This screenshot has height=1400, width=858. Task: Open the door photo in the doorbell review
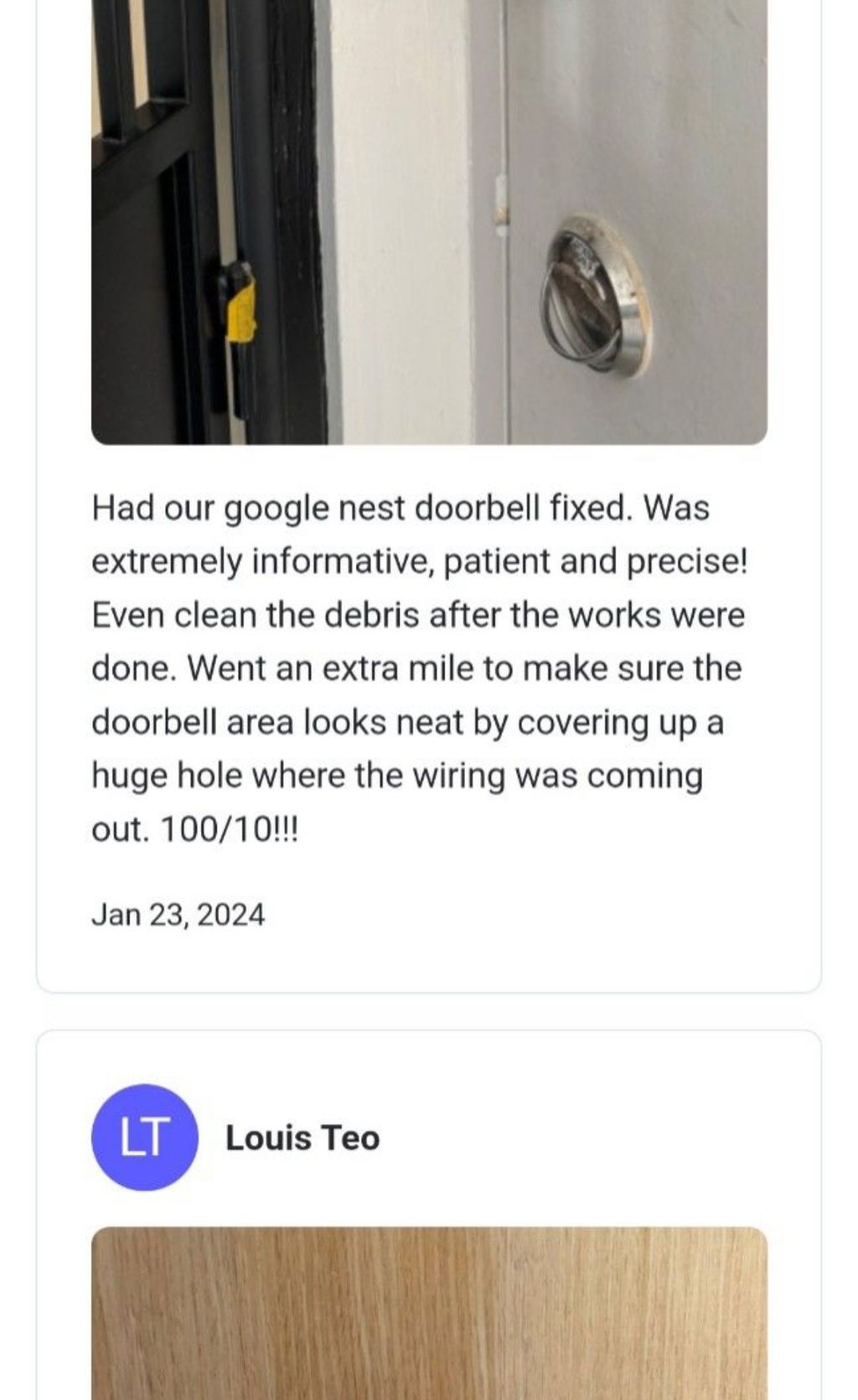[x=429, y=221]
